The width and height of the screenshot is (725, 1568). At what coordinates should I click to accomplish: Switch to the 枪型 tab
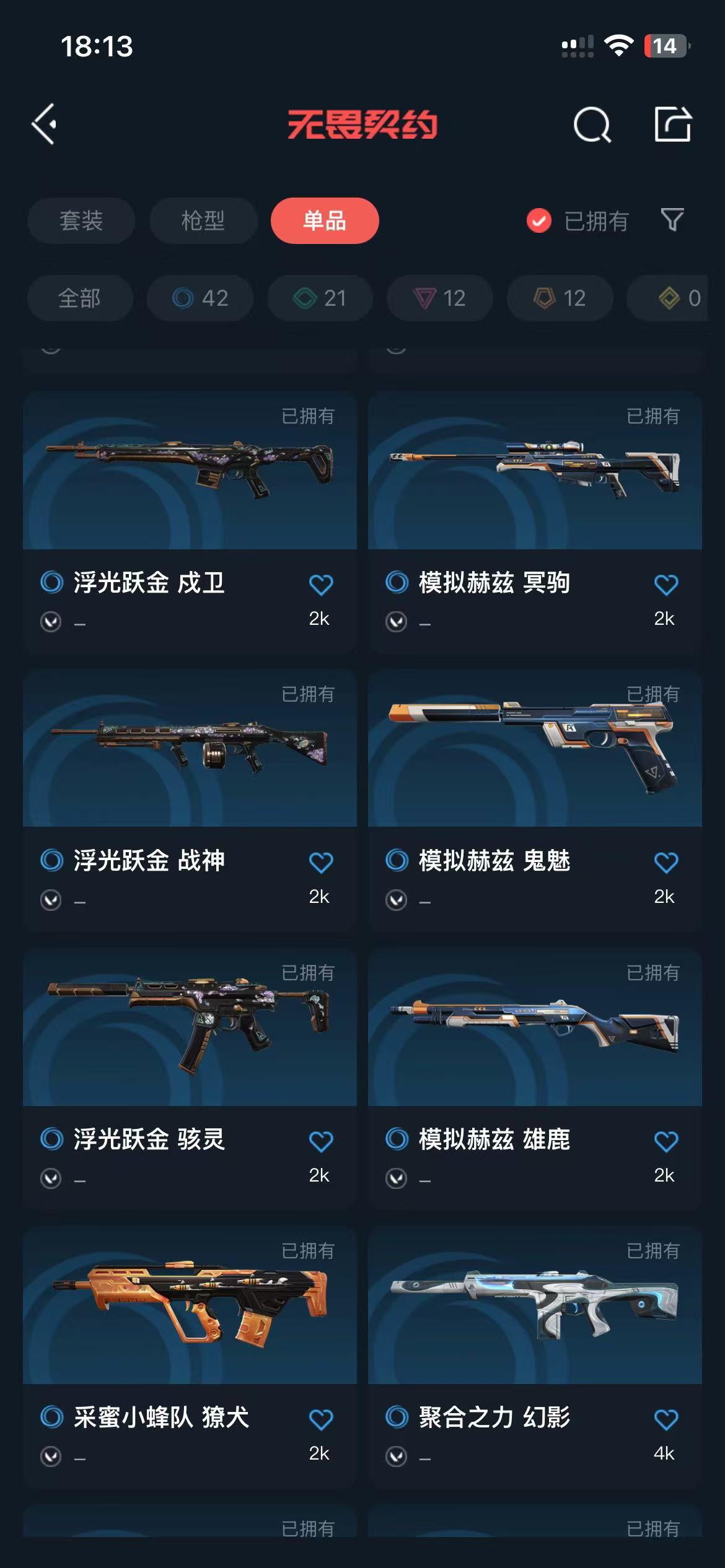[x=203, y=220]
